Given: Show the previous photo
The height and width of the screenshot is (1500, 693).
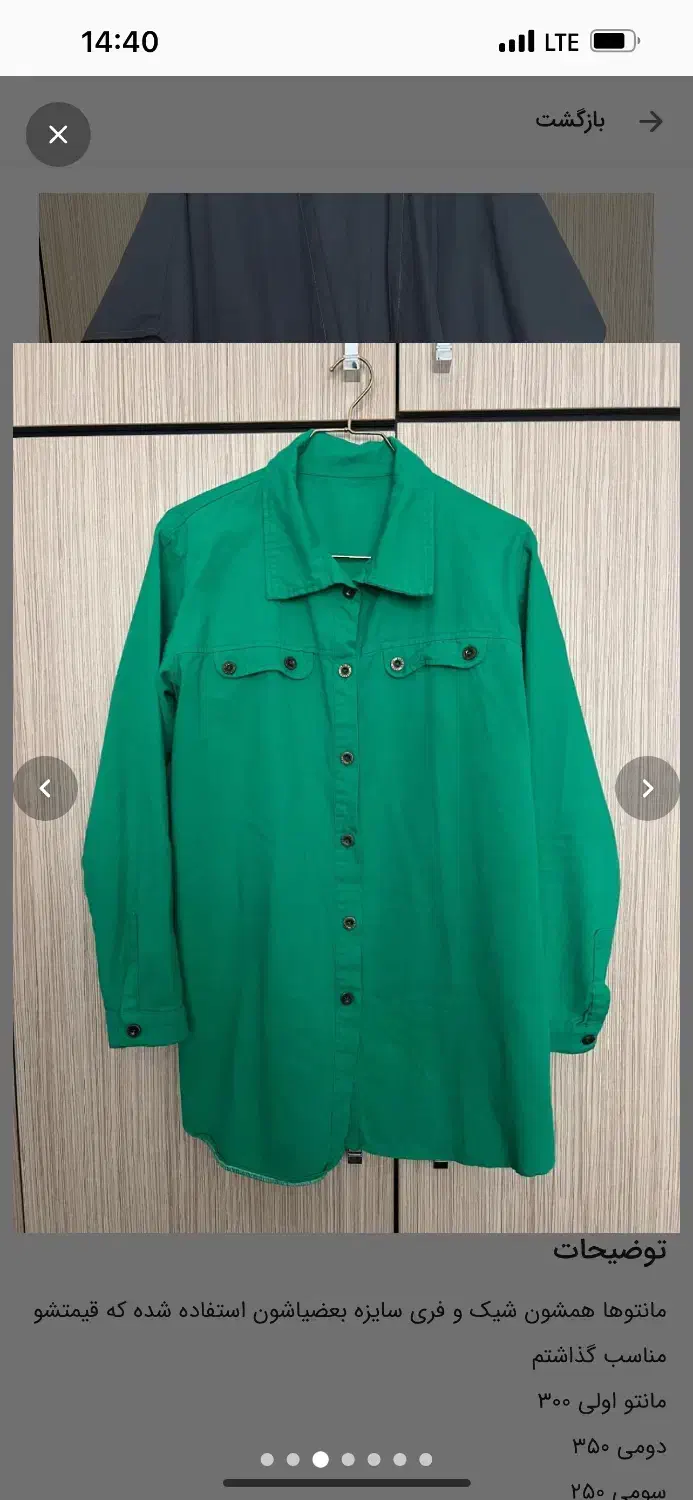Looking at the screenshot, I should (x=45, y=788).
